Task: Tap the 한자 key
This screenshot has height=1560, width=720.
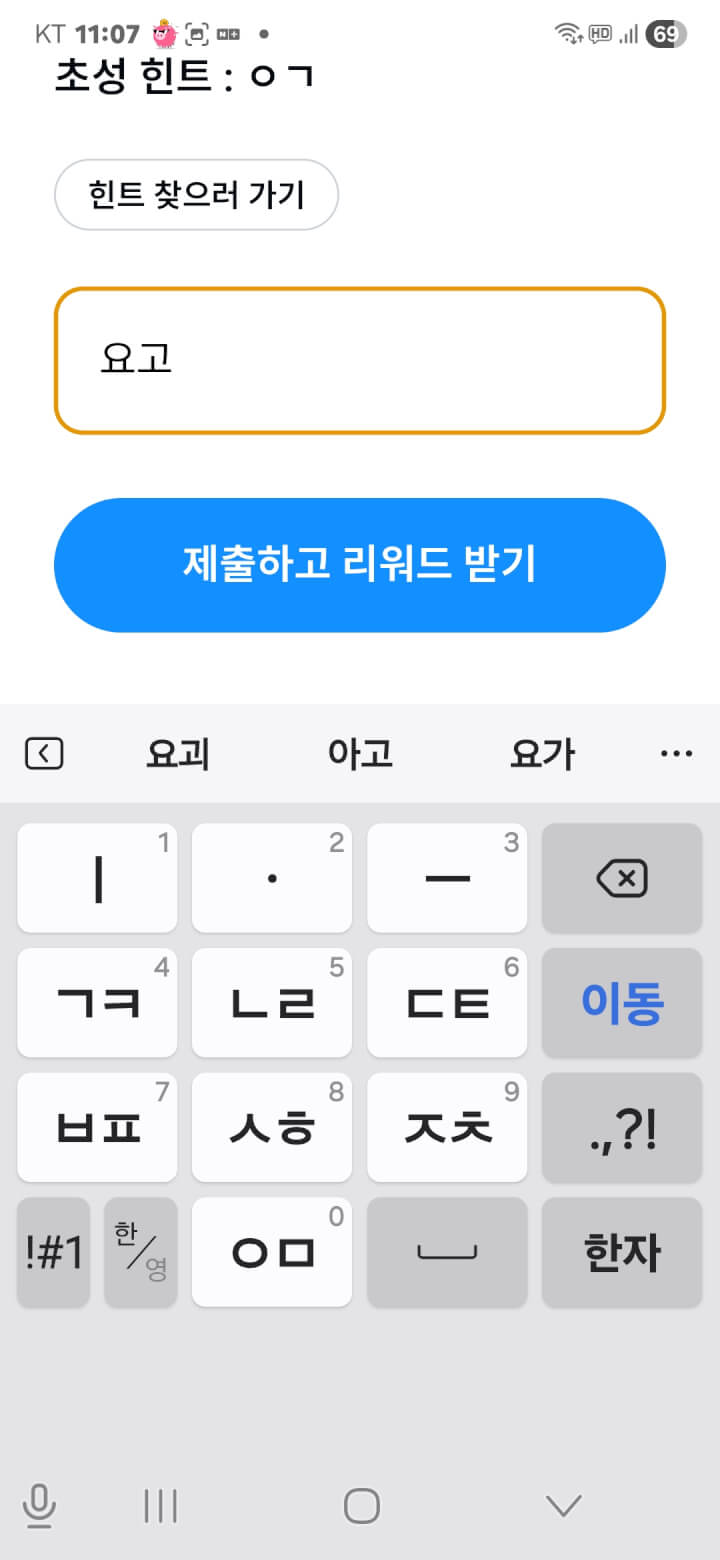Action: (x=621, y=1253)
